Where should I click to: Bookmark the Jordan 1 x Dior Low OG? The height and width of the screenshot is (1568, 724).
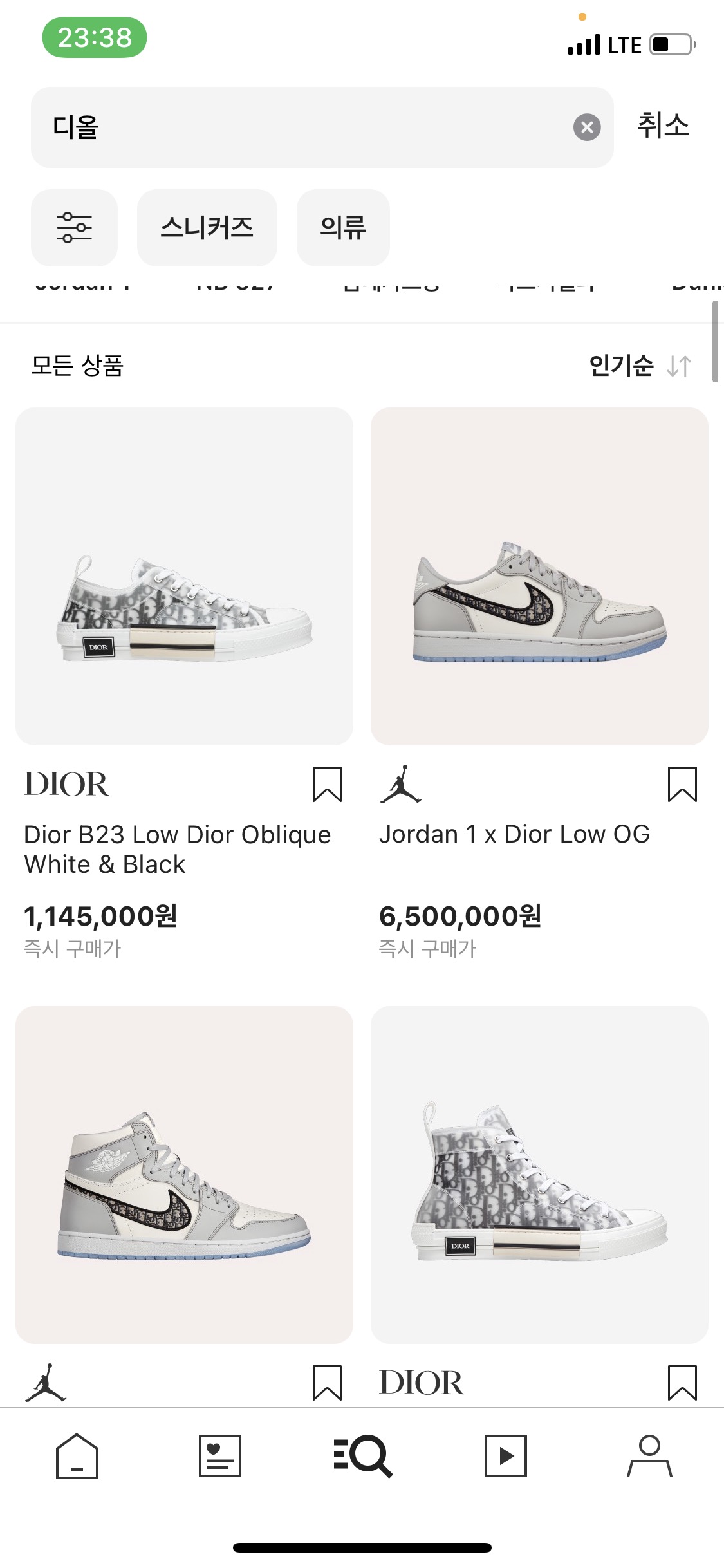pos(682,784)
